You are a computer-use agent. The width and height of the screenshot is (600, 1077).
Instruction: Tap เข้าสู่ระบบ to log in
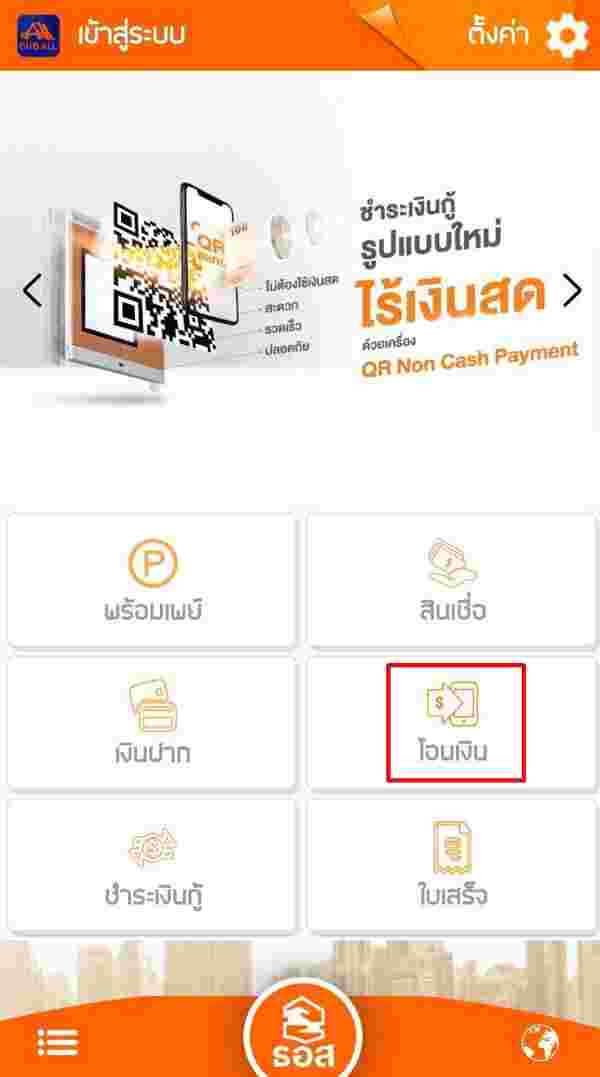click(x=131, y=34)
